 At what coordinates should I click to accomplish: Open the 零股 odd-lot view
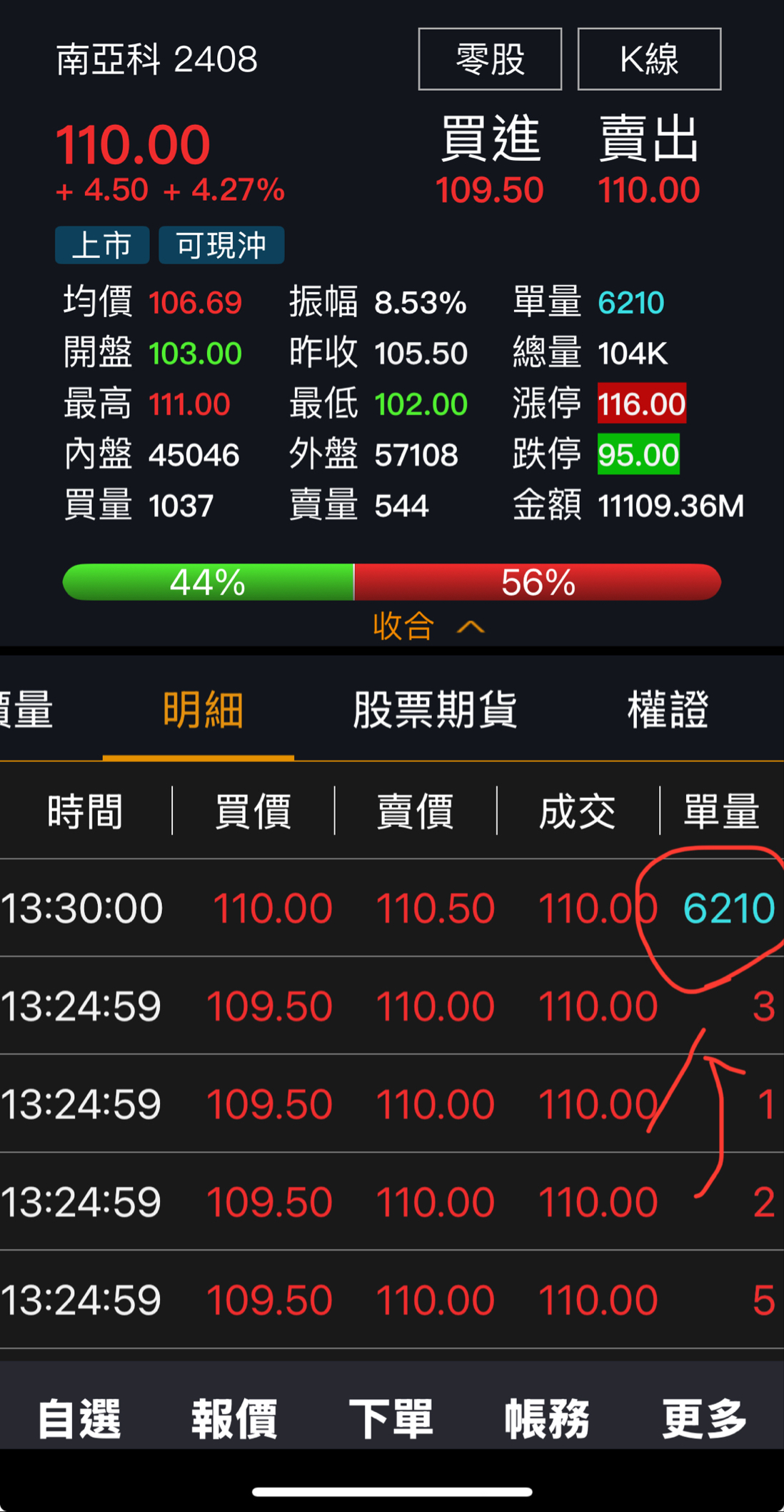pos(490,59)
